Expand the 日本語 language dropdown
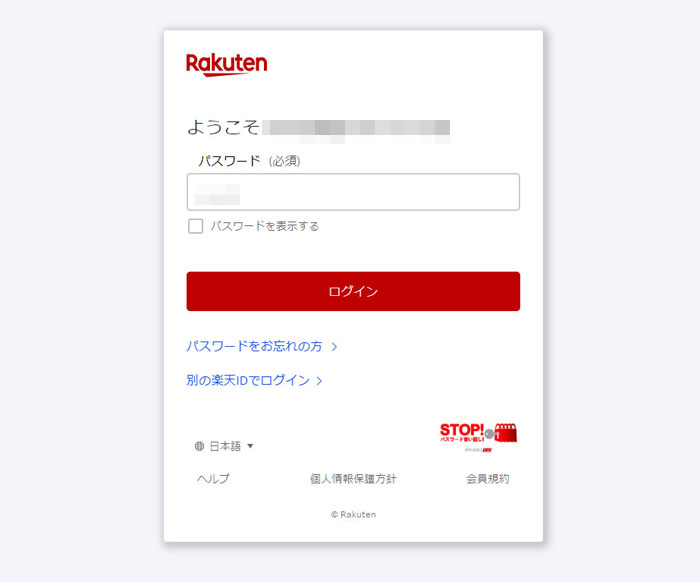 [x=225, y=446]
